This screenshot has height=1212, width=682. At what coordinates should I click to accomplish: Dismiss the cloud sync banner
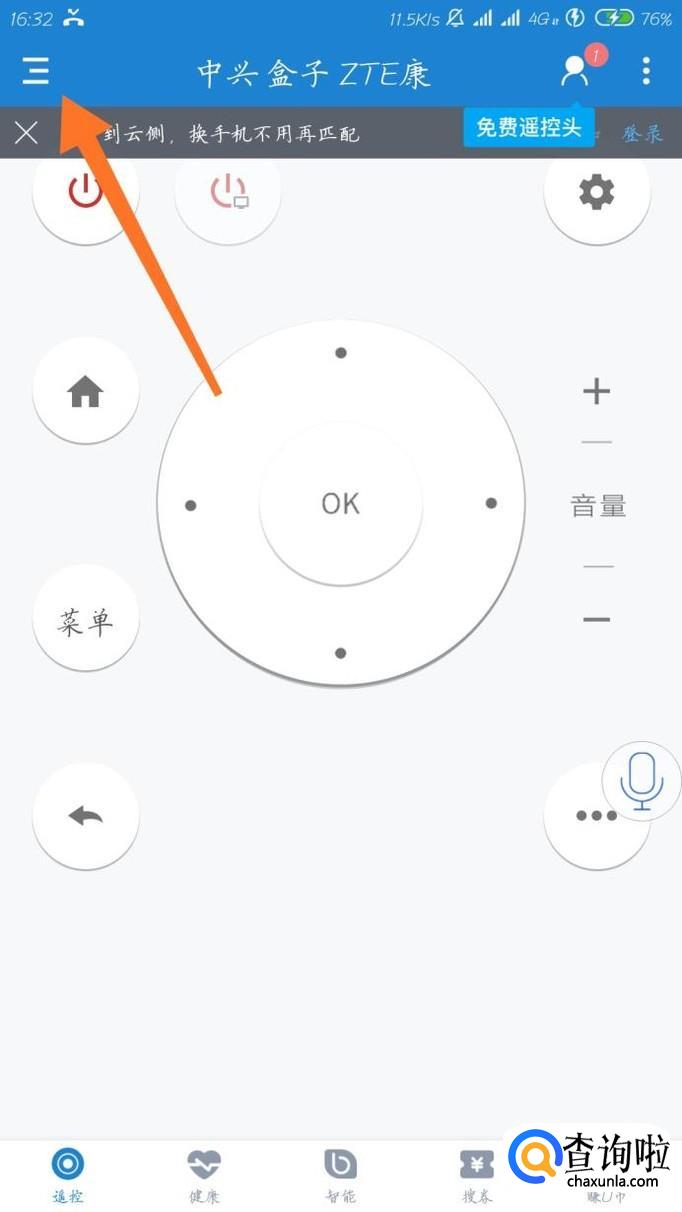27,133
